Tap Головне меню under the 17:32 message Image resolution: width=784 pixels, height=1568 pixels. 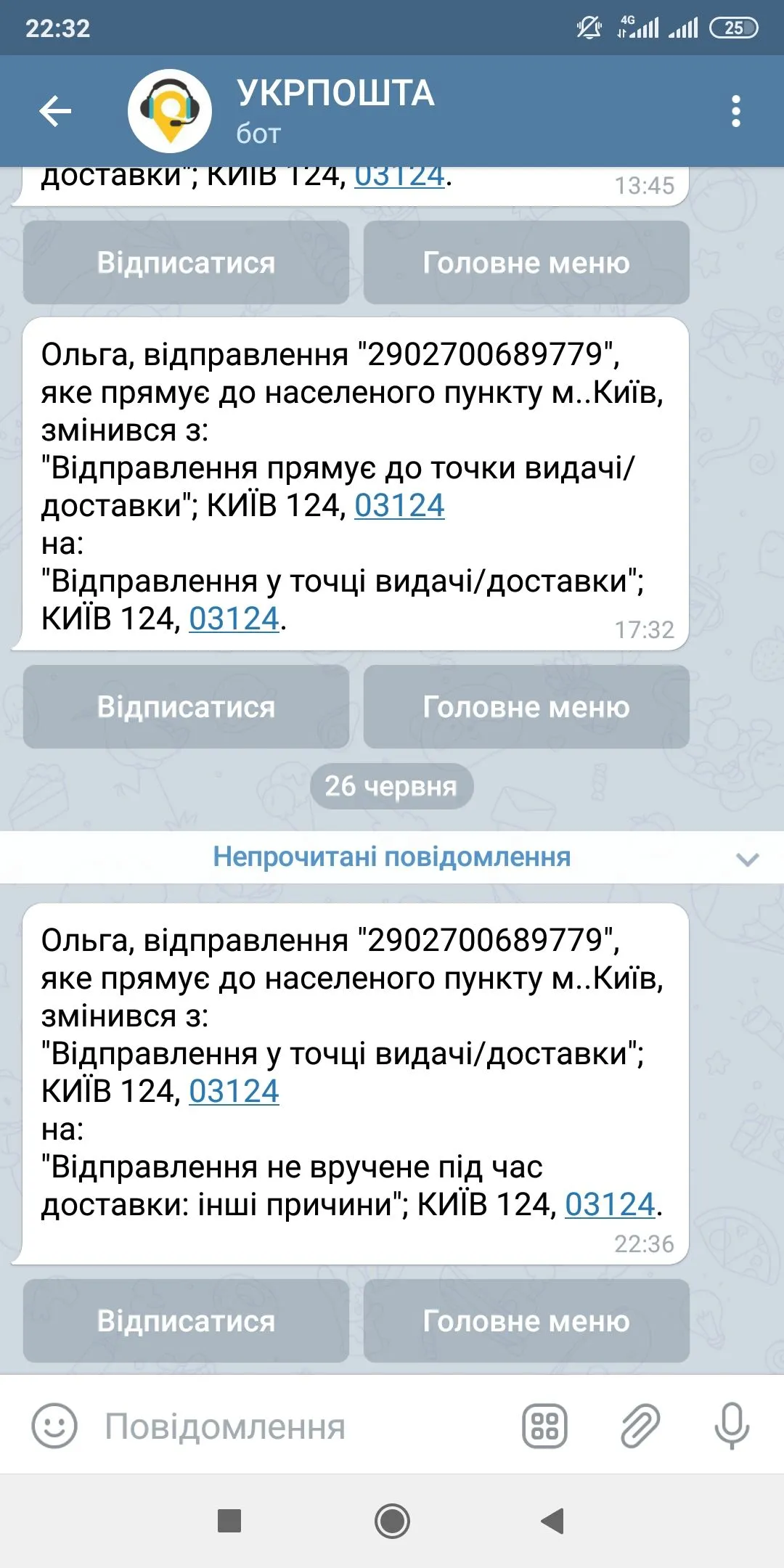tap(526, 707)
